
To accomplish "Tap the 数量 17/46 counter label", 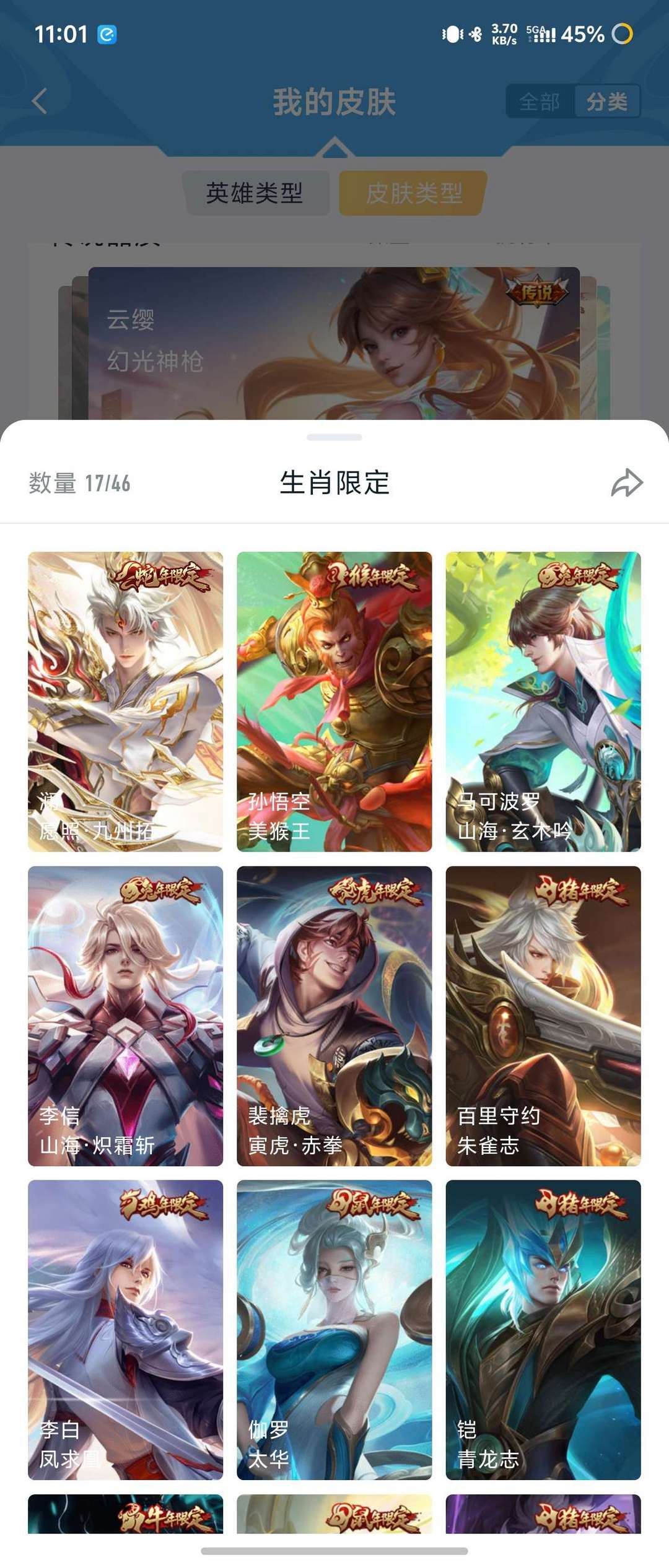I will pos(81,484).
